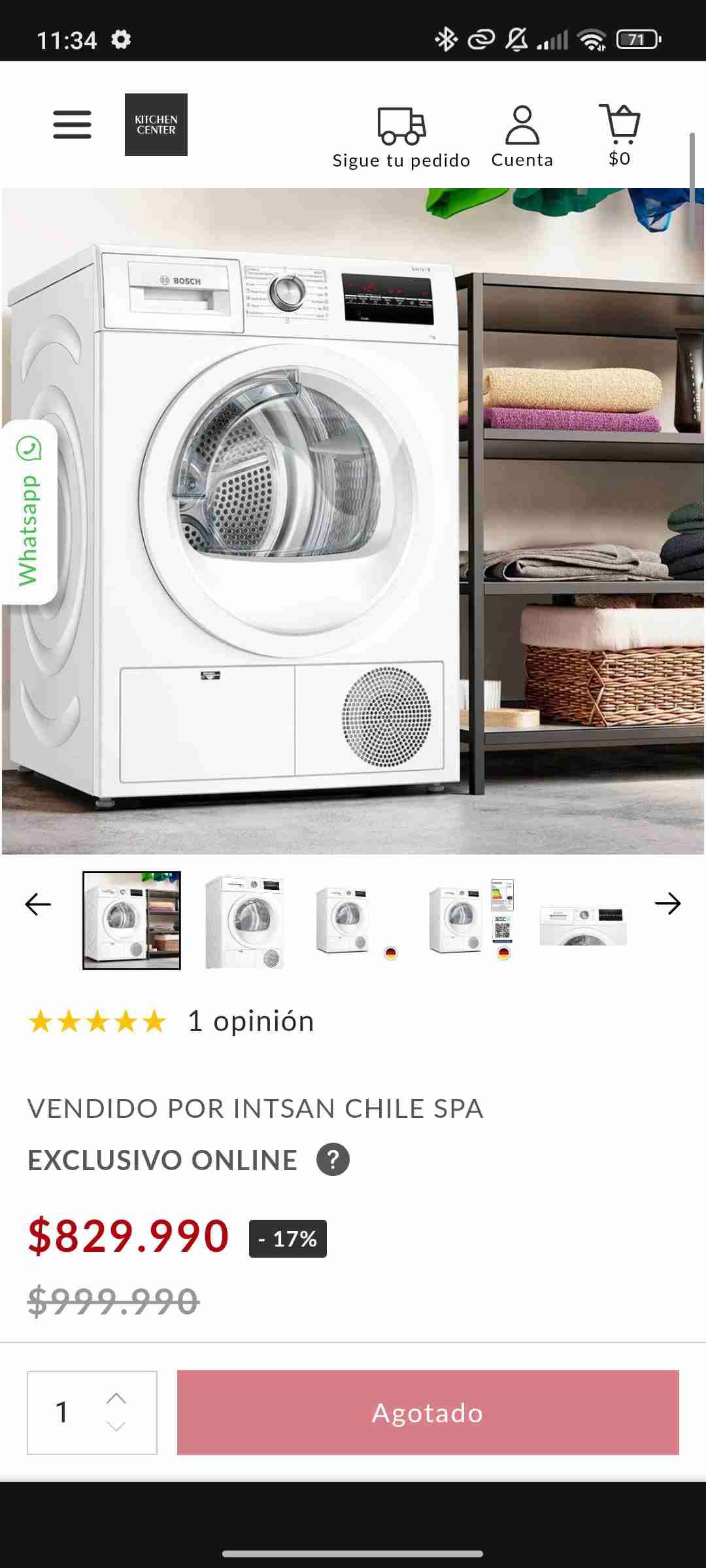Go back using the left gallery arrow
The width and height of the screenshot is (706, 1568).
click(x=37, y=904)
